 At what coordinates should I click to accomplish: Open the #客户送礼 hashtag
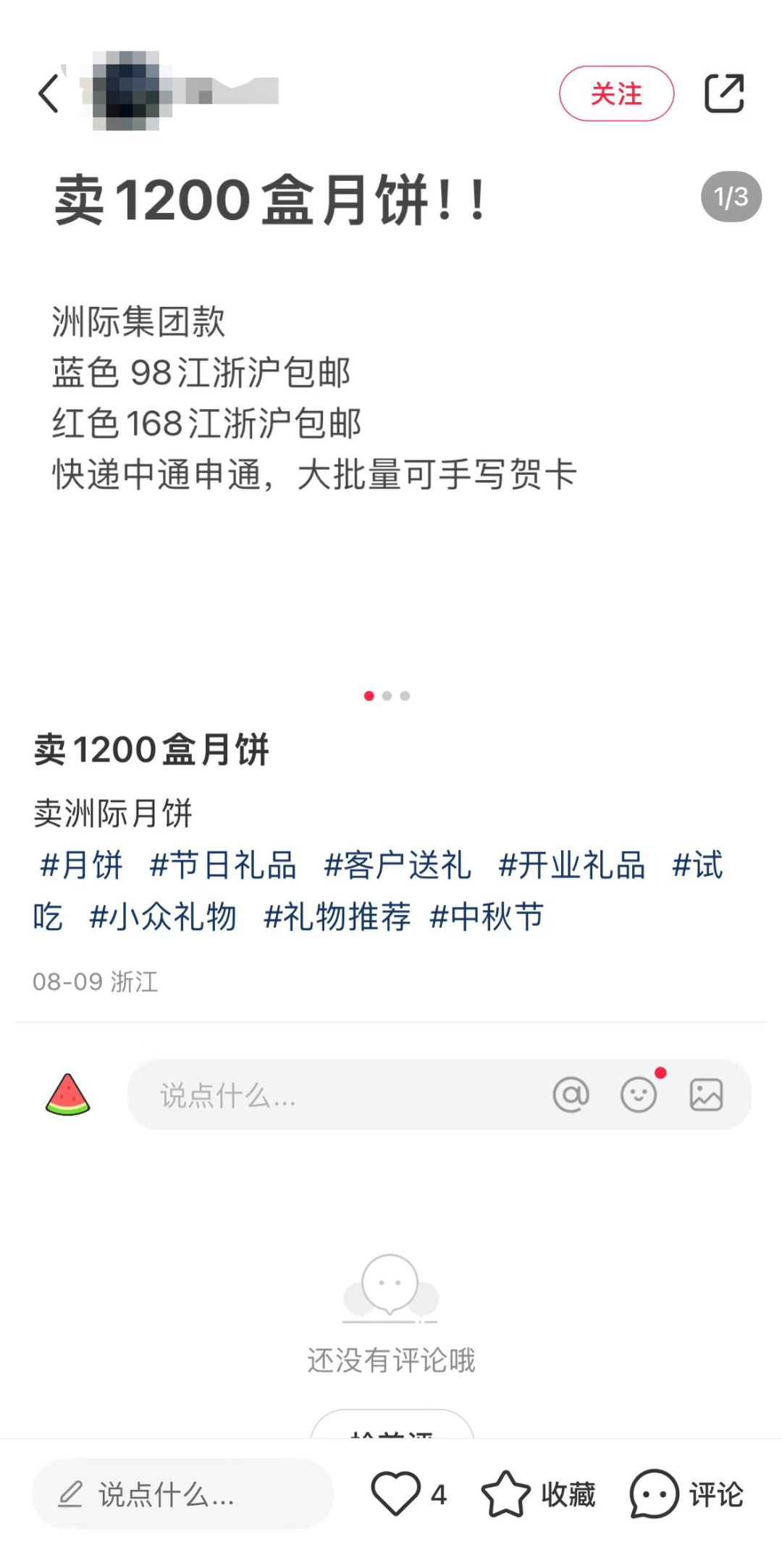click(398, 866)
